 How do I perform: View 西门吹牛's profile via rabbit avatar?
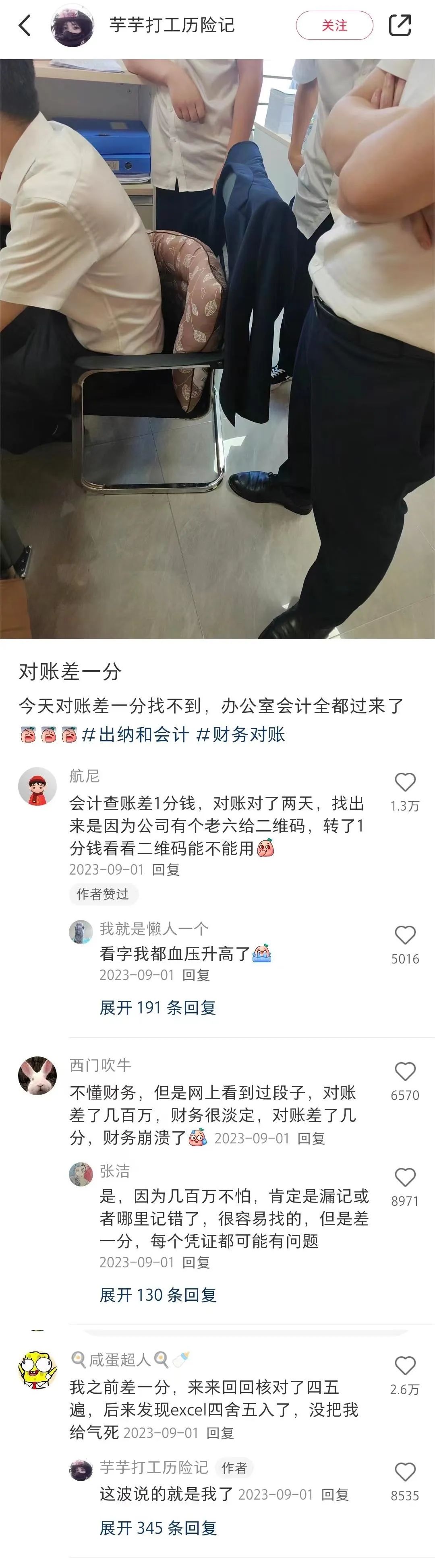tap(37, 1075)
